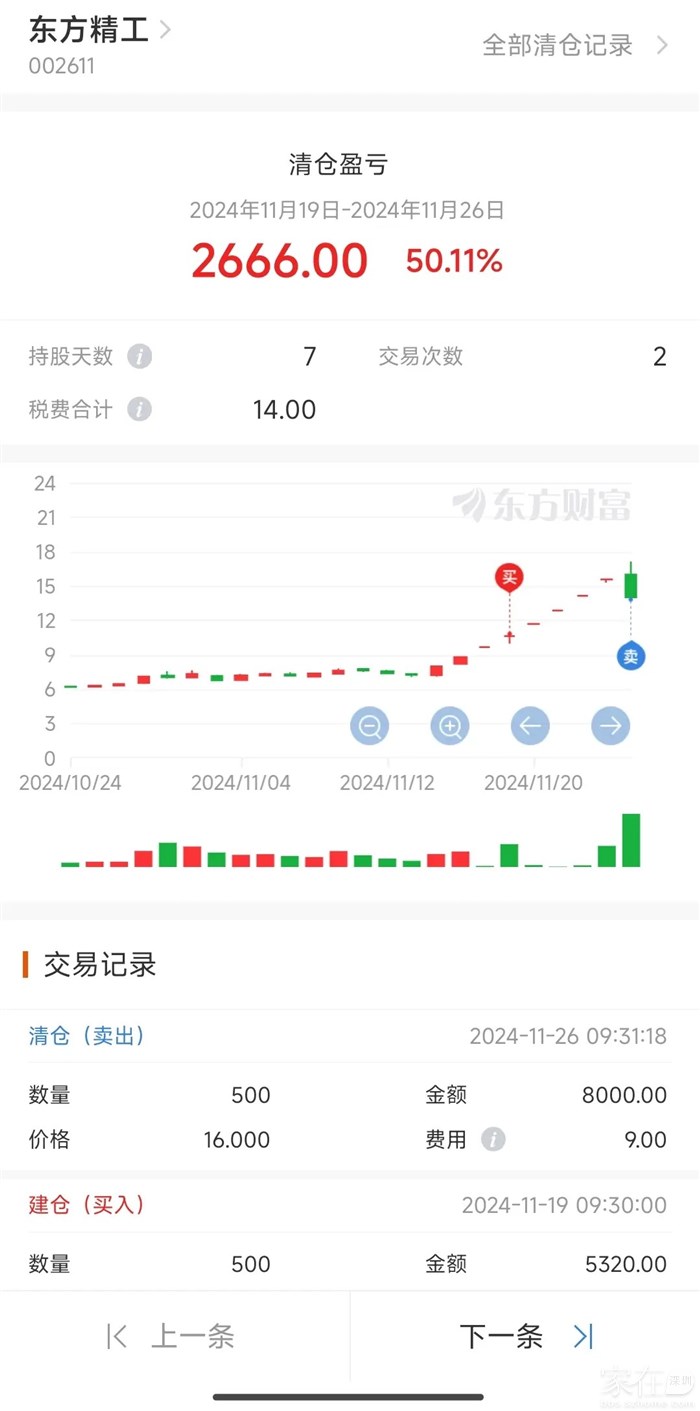Viewport: 700px width, 1411px height.
Task: Zoom out the candlestick chart
Action: pyautogui.click(x=370, y=726)
